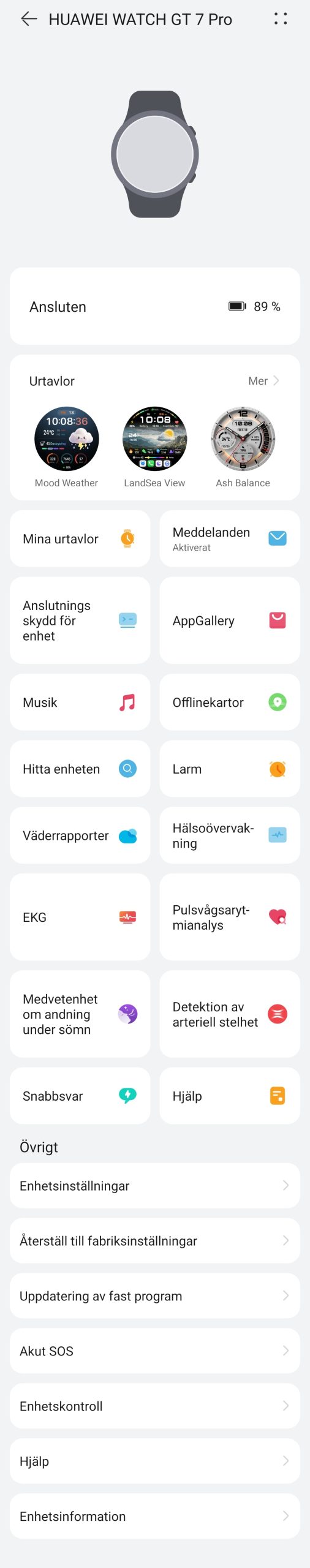310x1568 pixels.
Task: Open Enhetsinställningar row
Action: [x=155, y=1186]
